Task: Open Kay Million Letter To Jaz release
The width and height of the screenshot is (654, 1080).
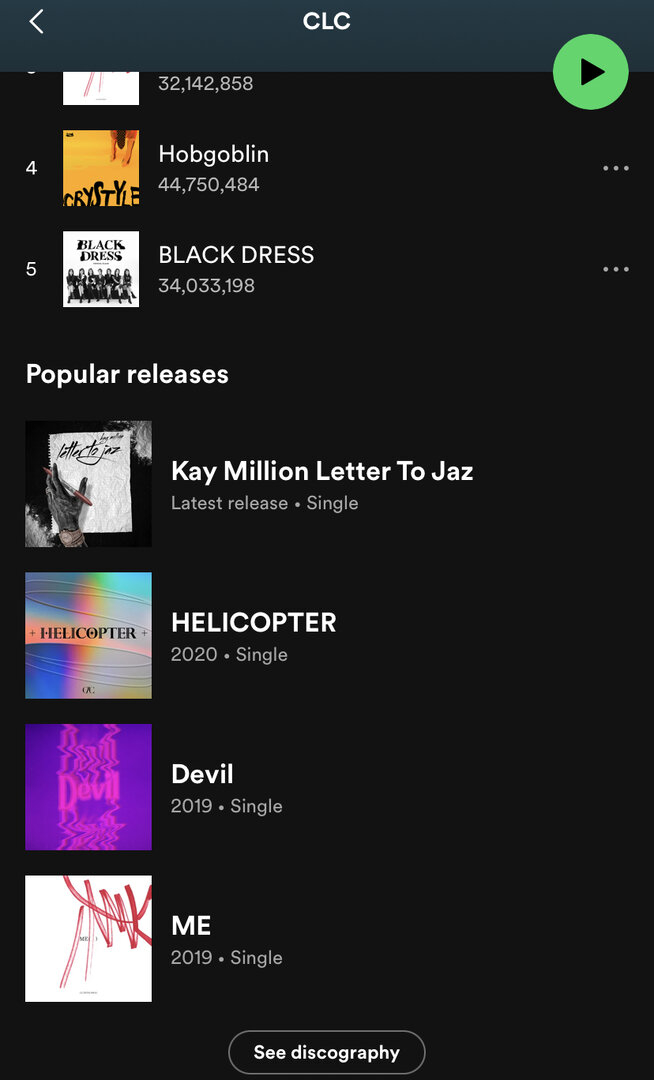Action: 327,484
